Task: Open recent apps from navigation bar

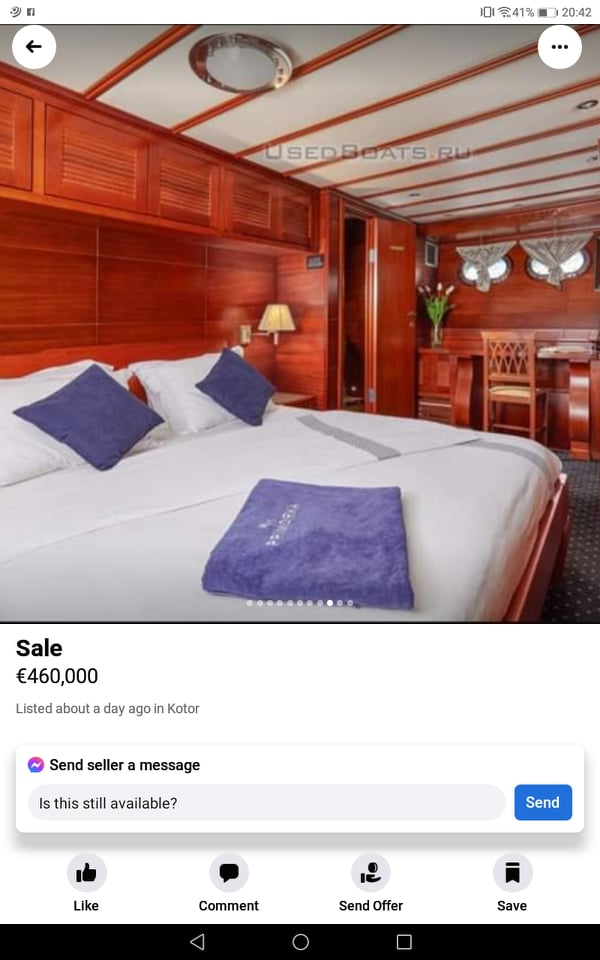Action: tap(404, 942)
